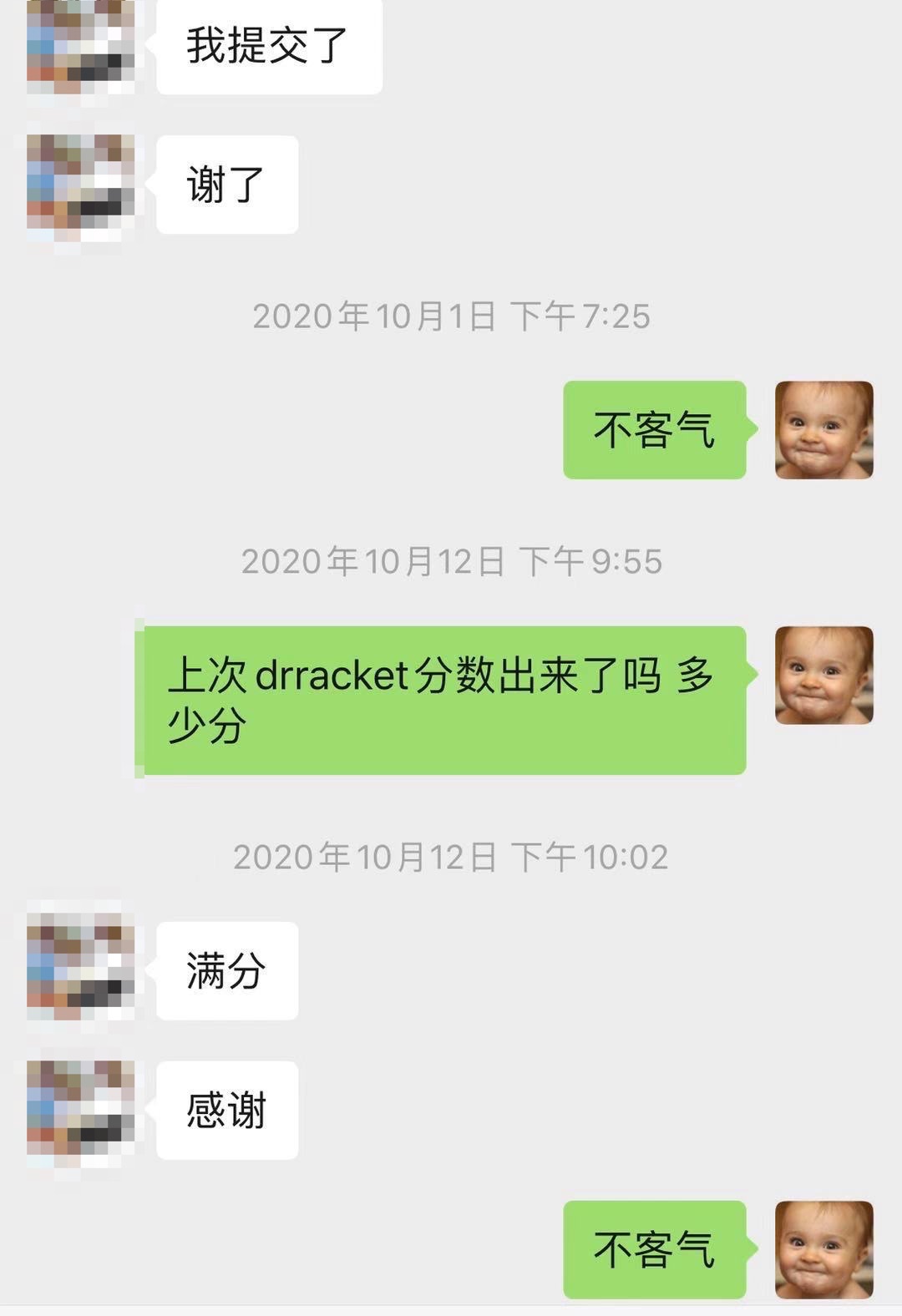
Task: Tap the contact avatar next to 感谢
Action: (80, 1110)
